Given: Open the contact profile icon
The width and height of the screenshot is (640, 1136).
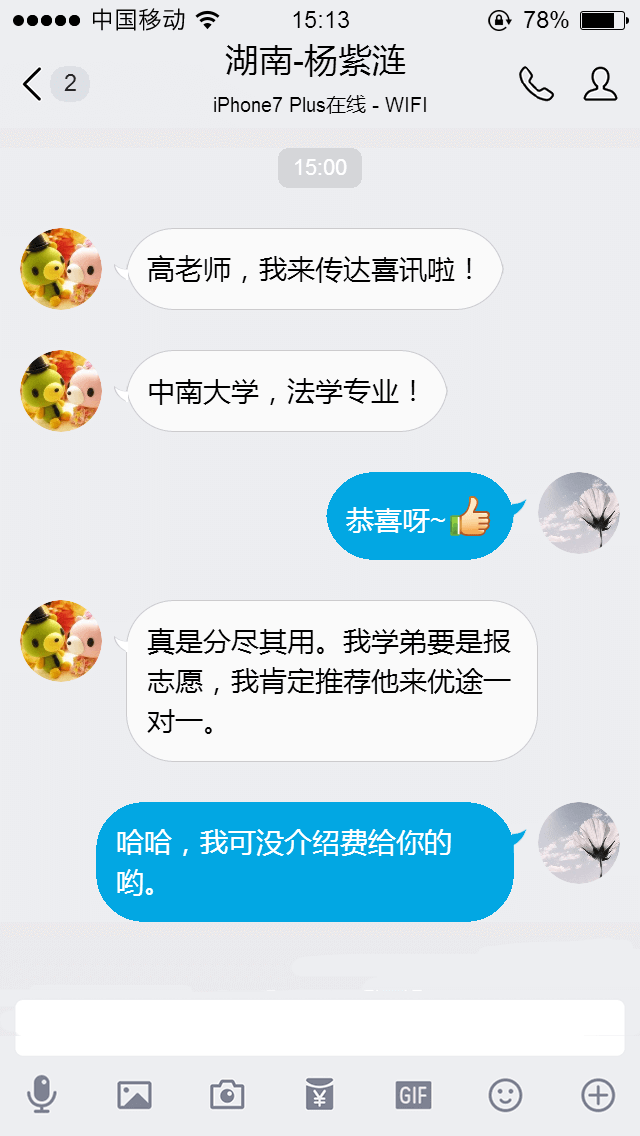Looking at the screenshot, I should pos(600,84).
